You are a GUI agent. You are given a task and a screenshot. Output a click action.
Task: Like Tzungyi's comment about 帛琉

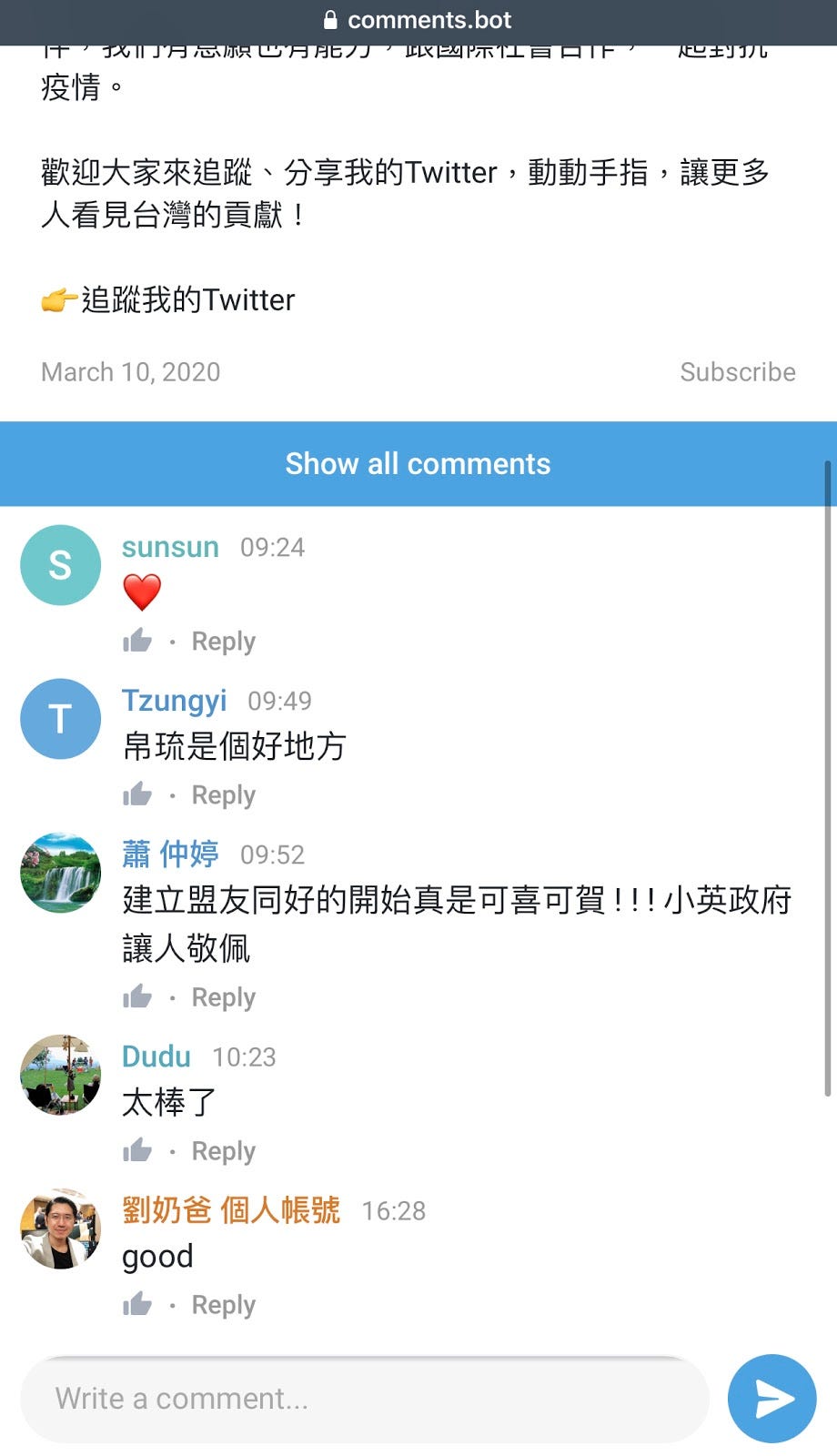[137, 793]
